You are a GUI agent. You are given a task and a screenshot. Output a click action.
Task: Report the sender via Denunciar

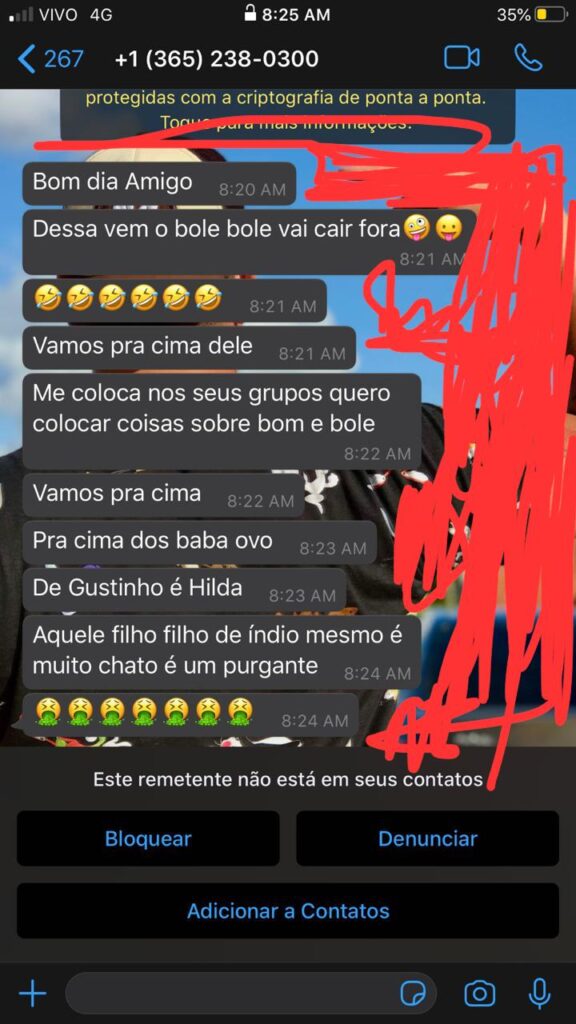pos(428,839)
